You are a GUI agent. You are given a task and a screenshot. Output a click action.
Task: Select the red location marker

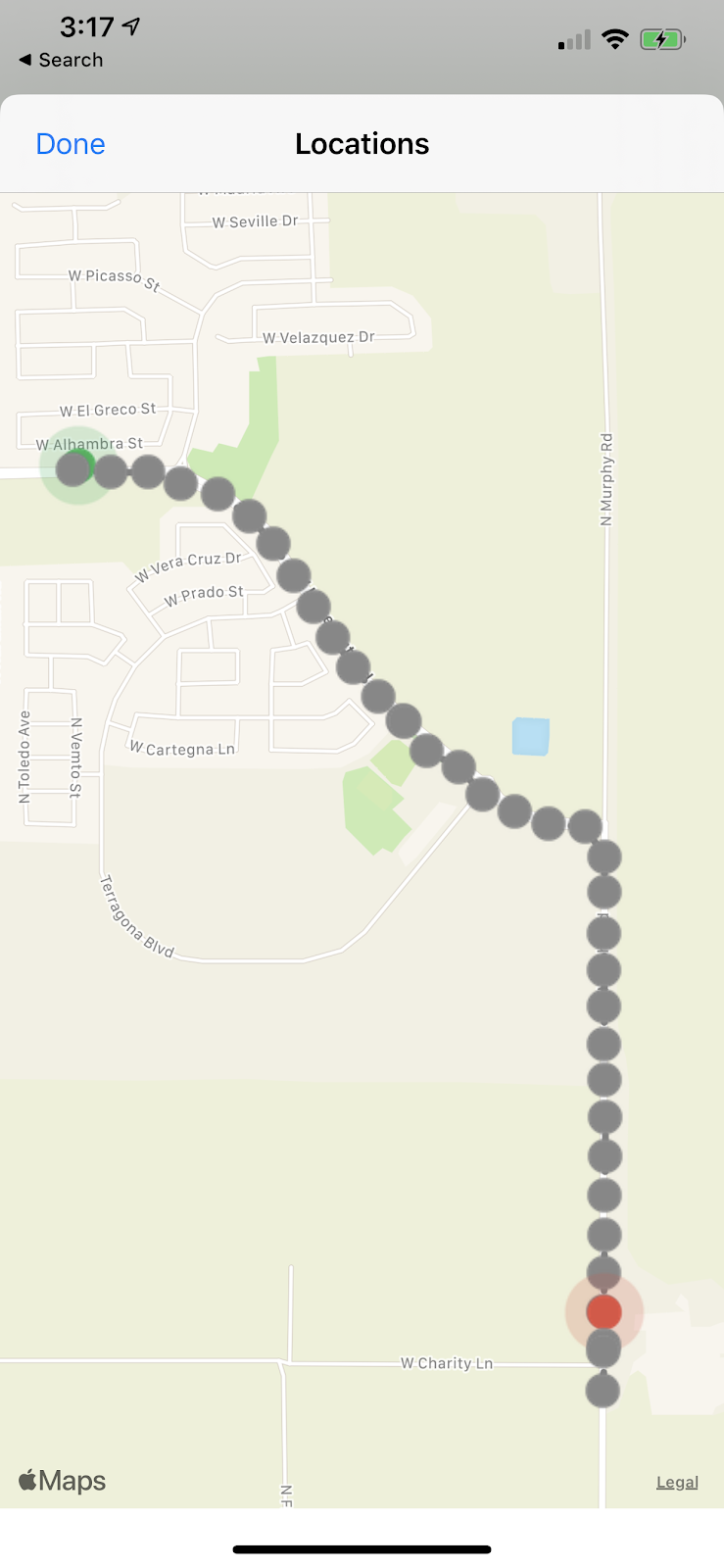pyautogui.click(x=603, y=1311)
